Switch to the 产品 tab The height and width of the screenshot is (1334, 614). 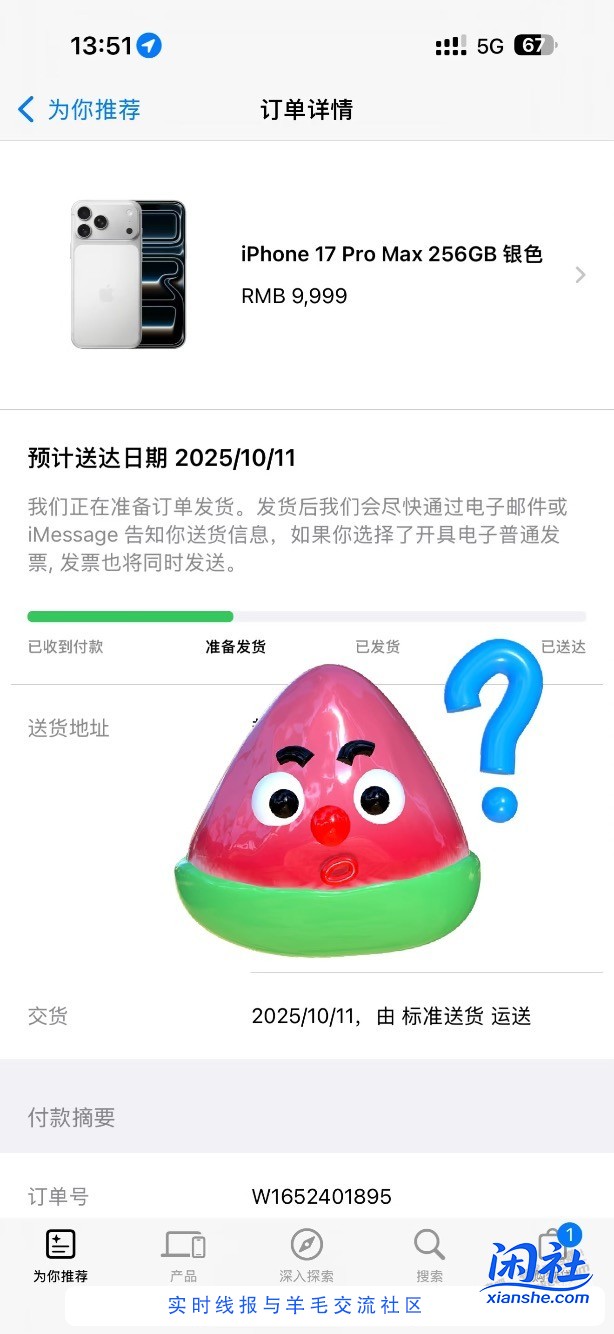pyautogui.click(x=183, y=1254)
